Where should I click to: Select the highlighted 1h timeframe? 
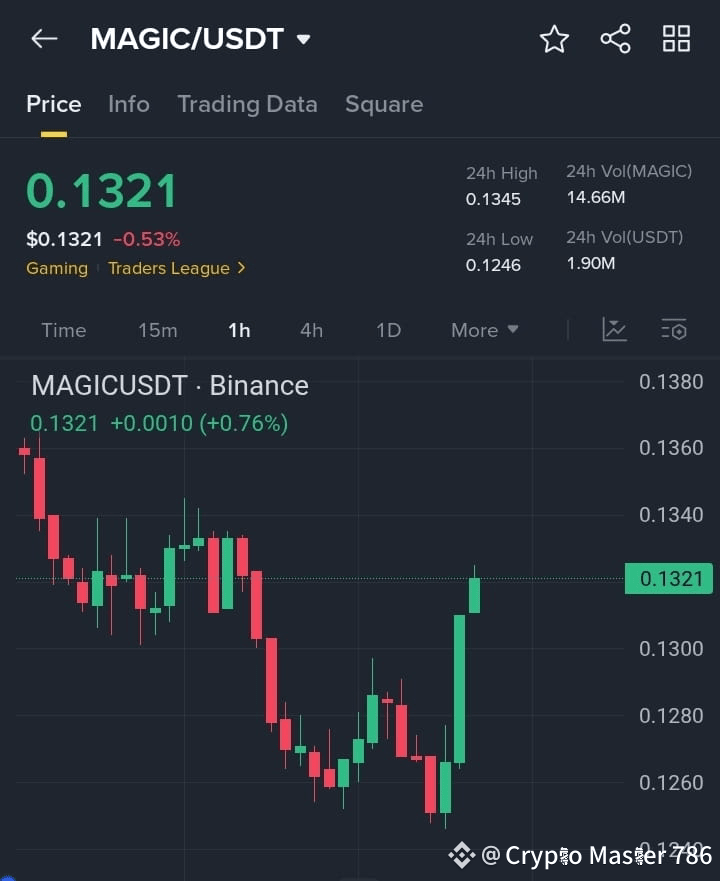click(x=239, y=329)
